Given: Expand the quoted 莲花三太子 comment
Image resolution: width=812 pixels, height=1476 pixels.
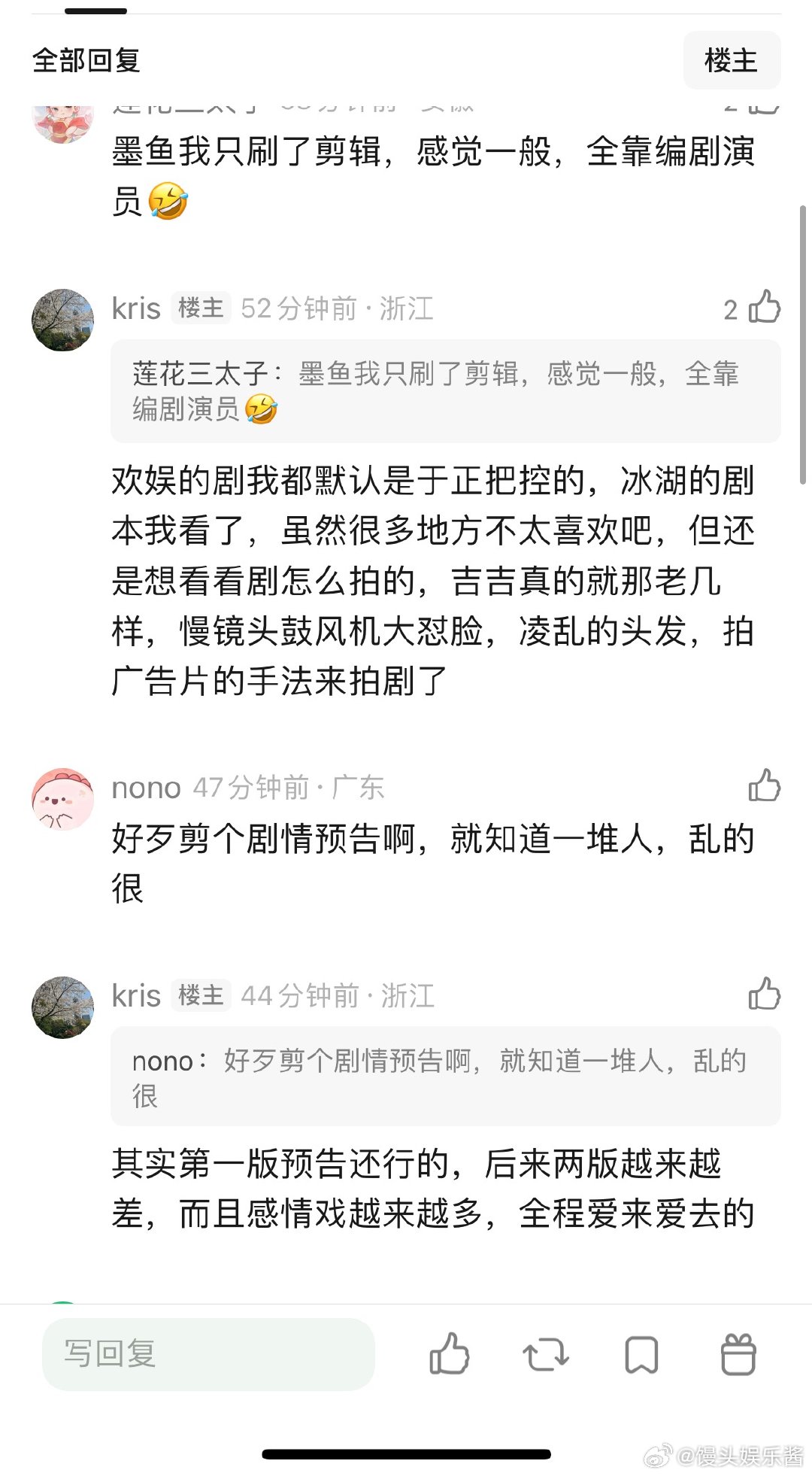Looking at the screenshot, I should [x=451, y=391].
